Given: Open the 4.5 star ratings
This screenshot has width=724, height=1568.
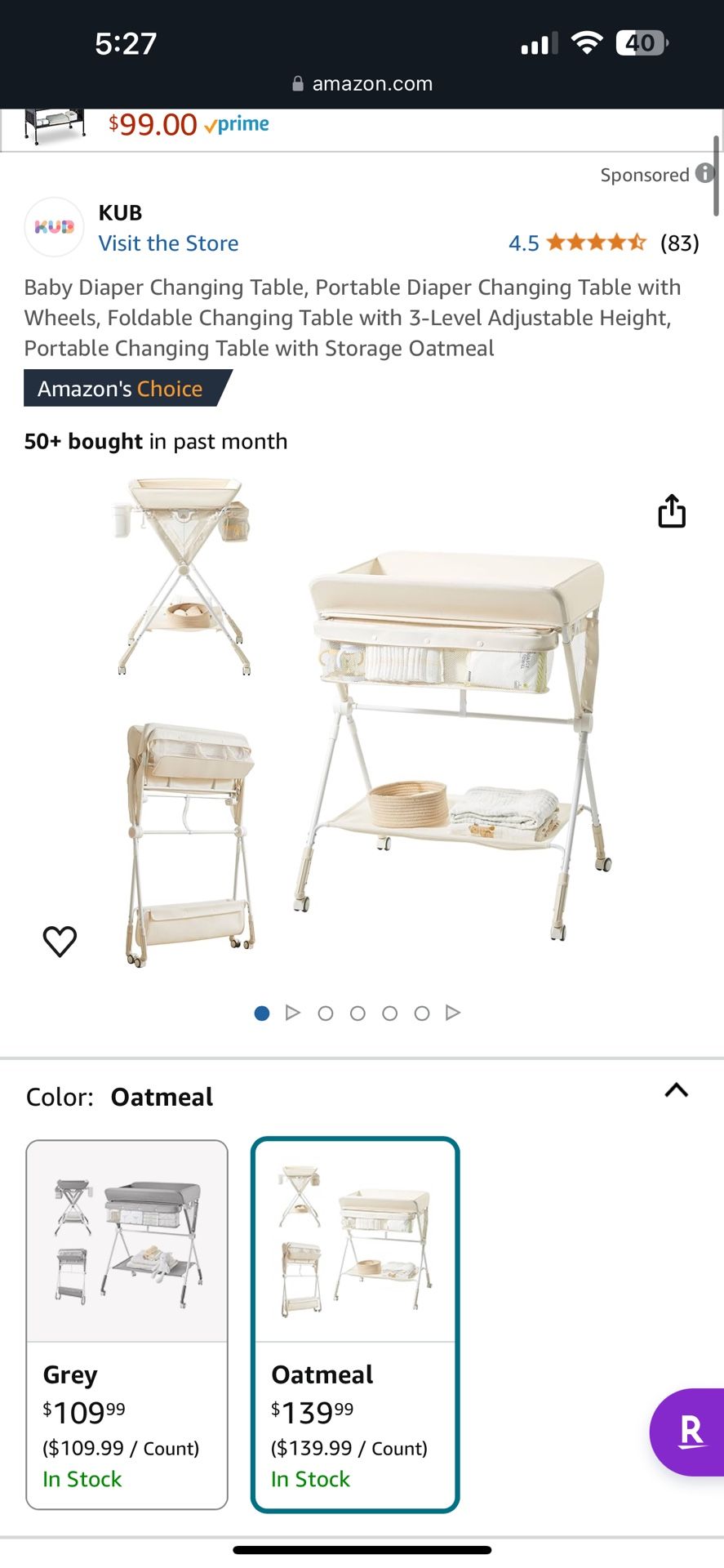Looking at the screenshot, I should [x=603, y=243].
